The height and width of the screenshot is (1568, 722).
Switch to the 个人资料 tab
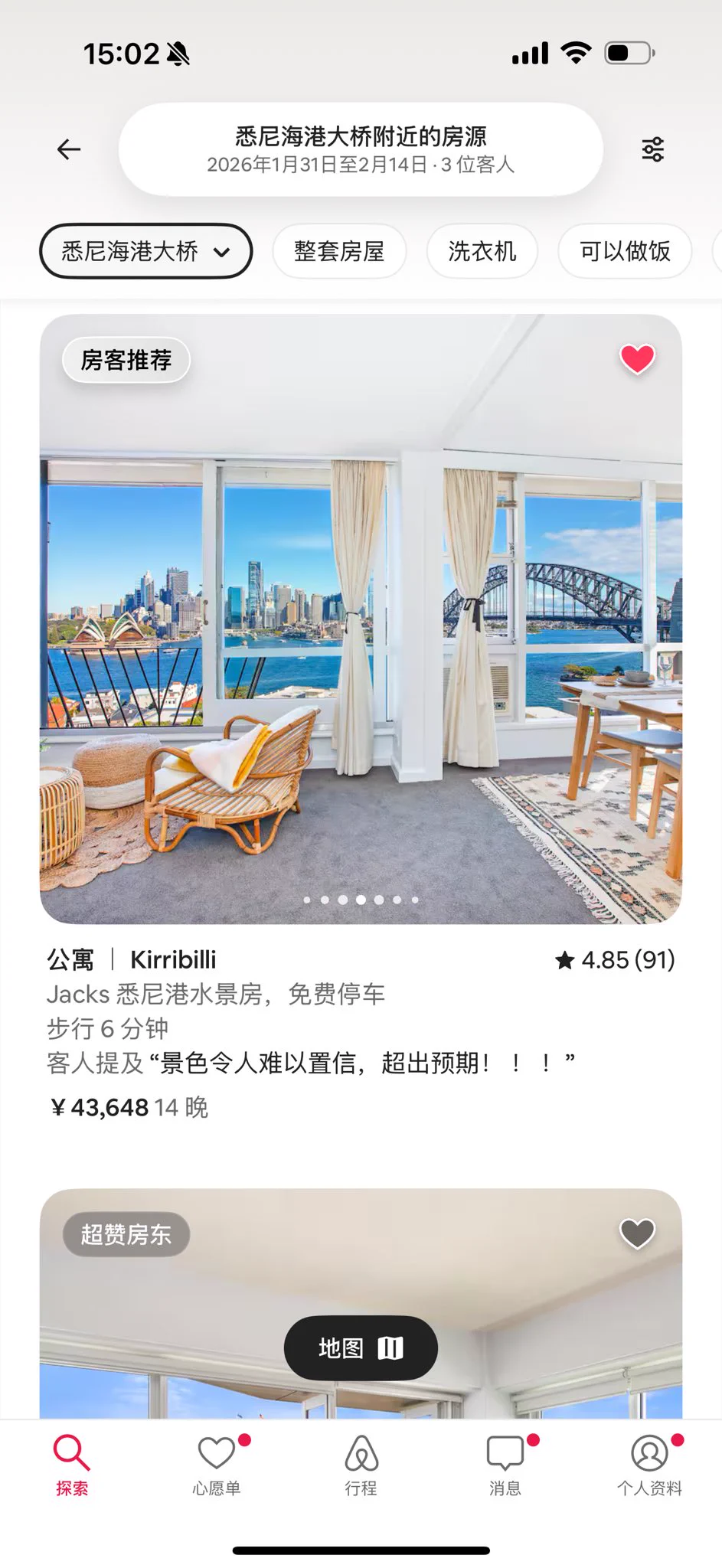649,1464
